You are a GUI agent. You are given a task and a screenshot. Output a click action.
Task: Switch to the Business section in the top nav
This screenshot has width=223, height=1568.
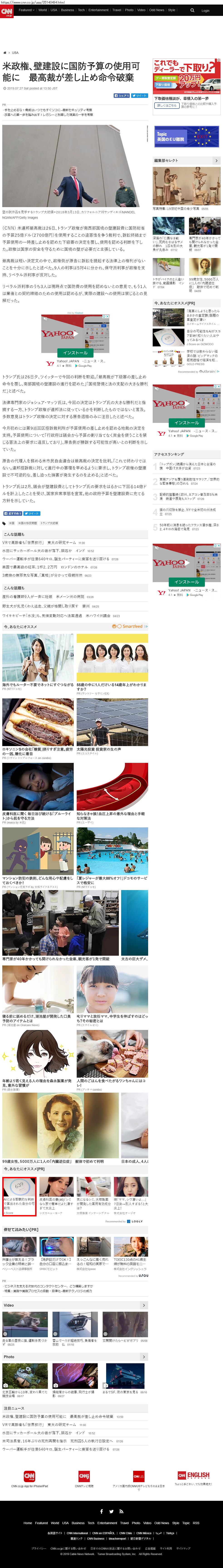pyautogui.click(x=67, y=10)
